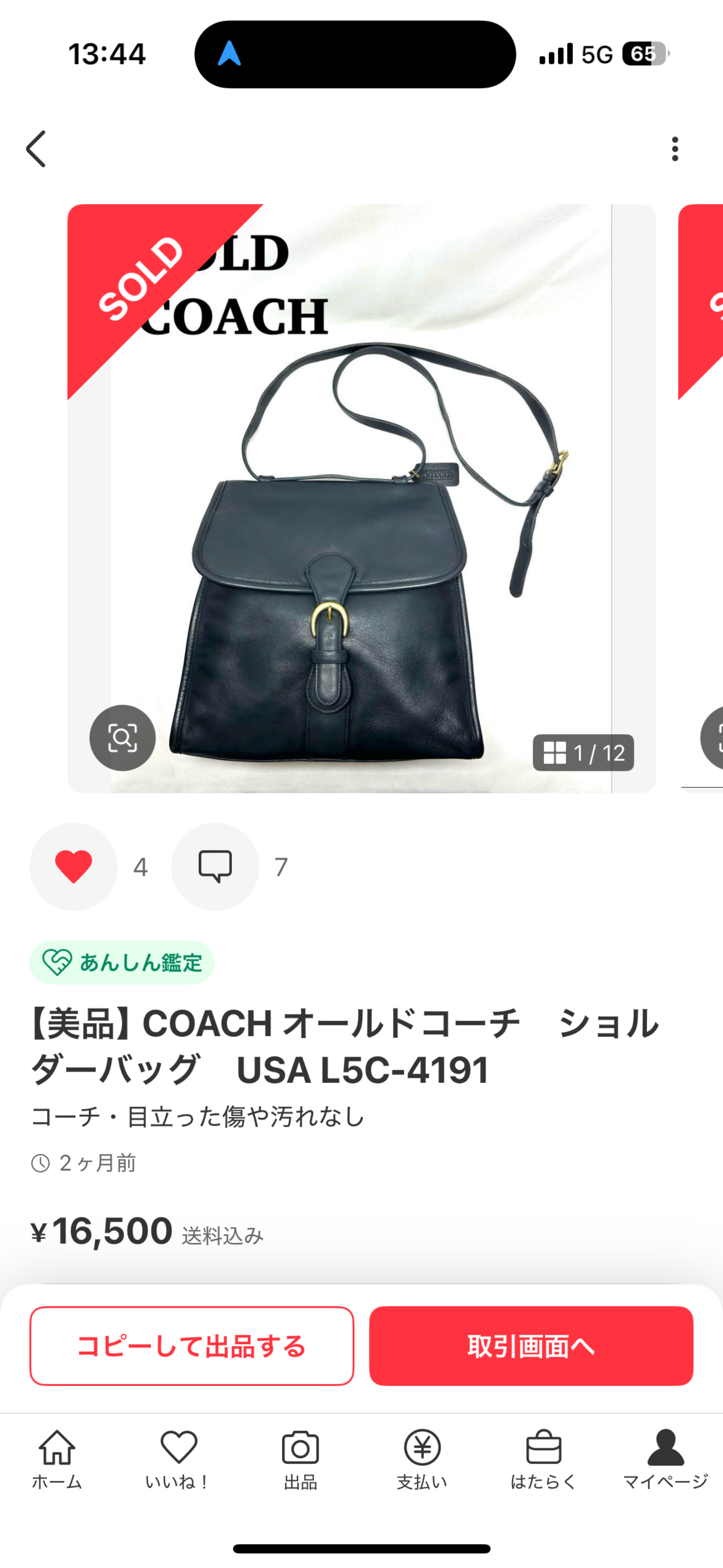723x1568 pixels.
Task: Go to 取引画面へ transaction screen
Action: pyautogui.click(x=531, y=1346)
